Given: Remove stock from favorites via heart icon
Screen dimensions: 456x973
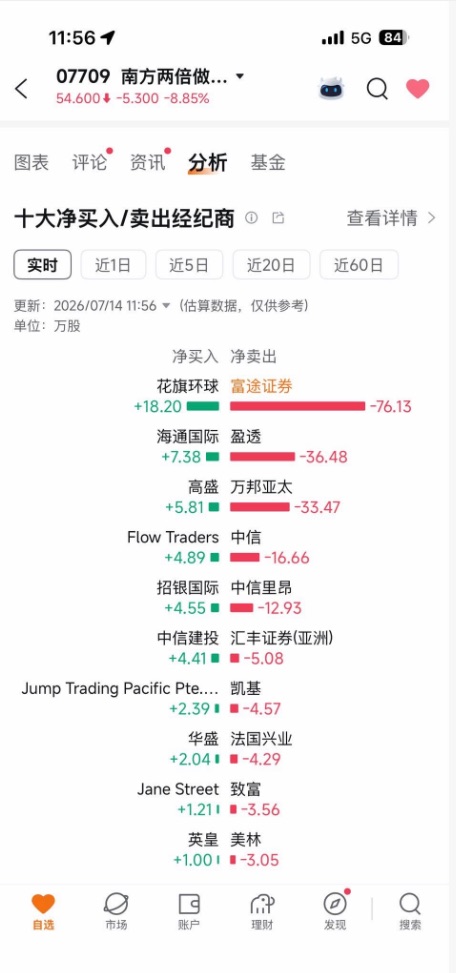Looking at the screenshot, I should (418, 89).
